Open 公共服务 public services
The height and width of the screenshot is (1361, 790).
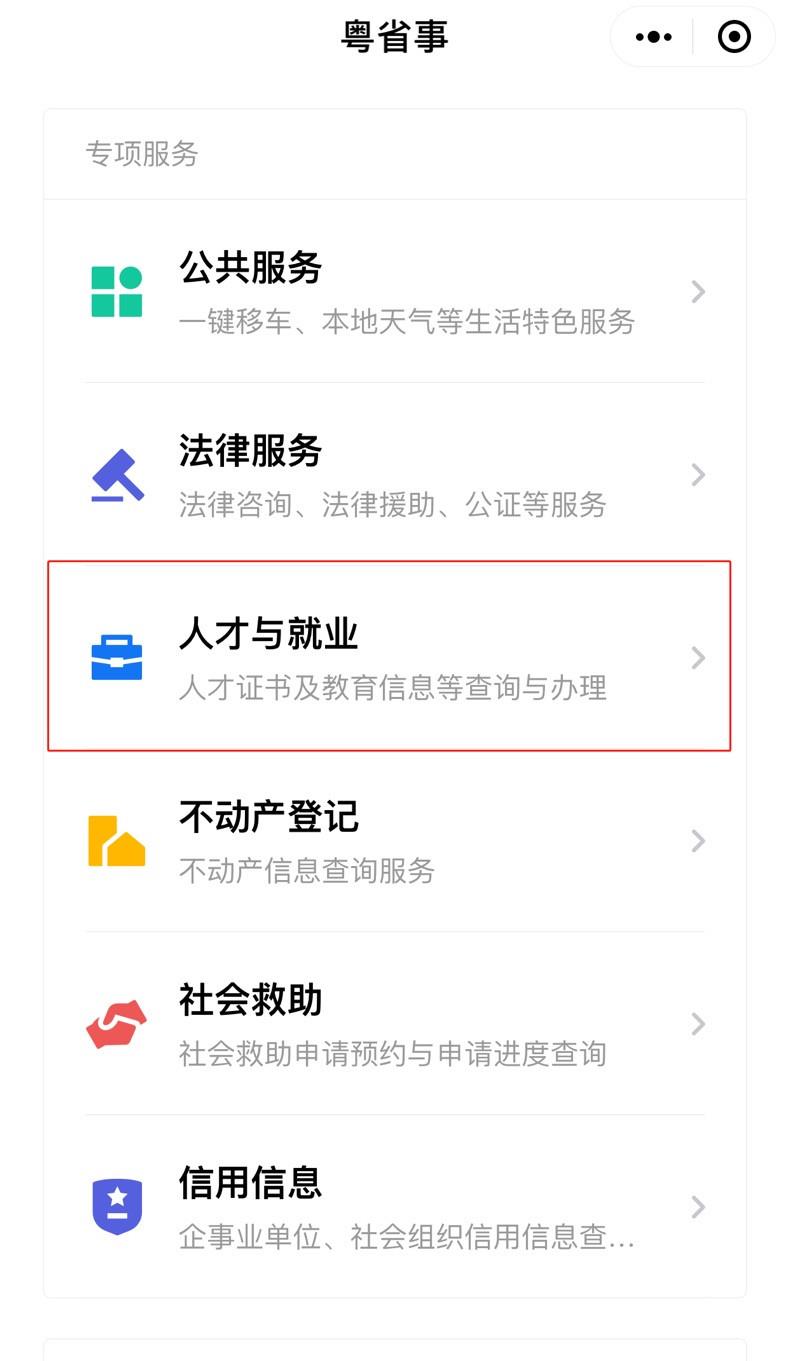click(394, 292)
